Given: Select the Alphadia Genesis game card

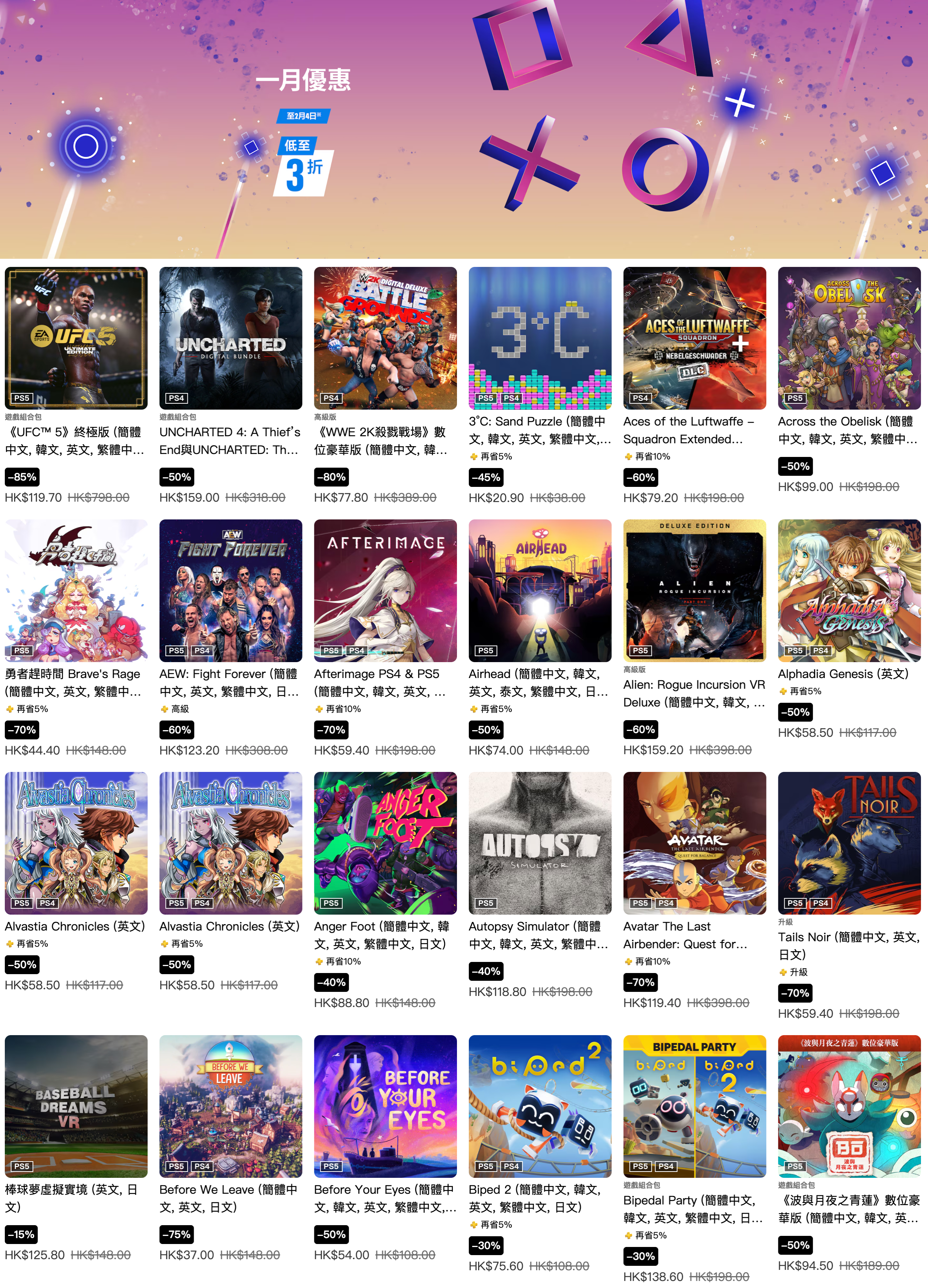Looking at the screenshot, I should point(849,591).
